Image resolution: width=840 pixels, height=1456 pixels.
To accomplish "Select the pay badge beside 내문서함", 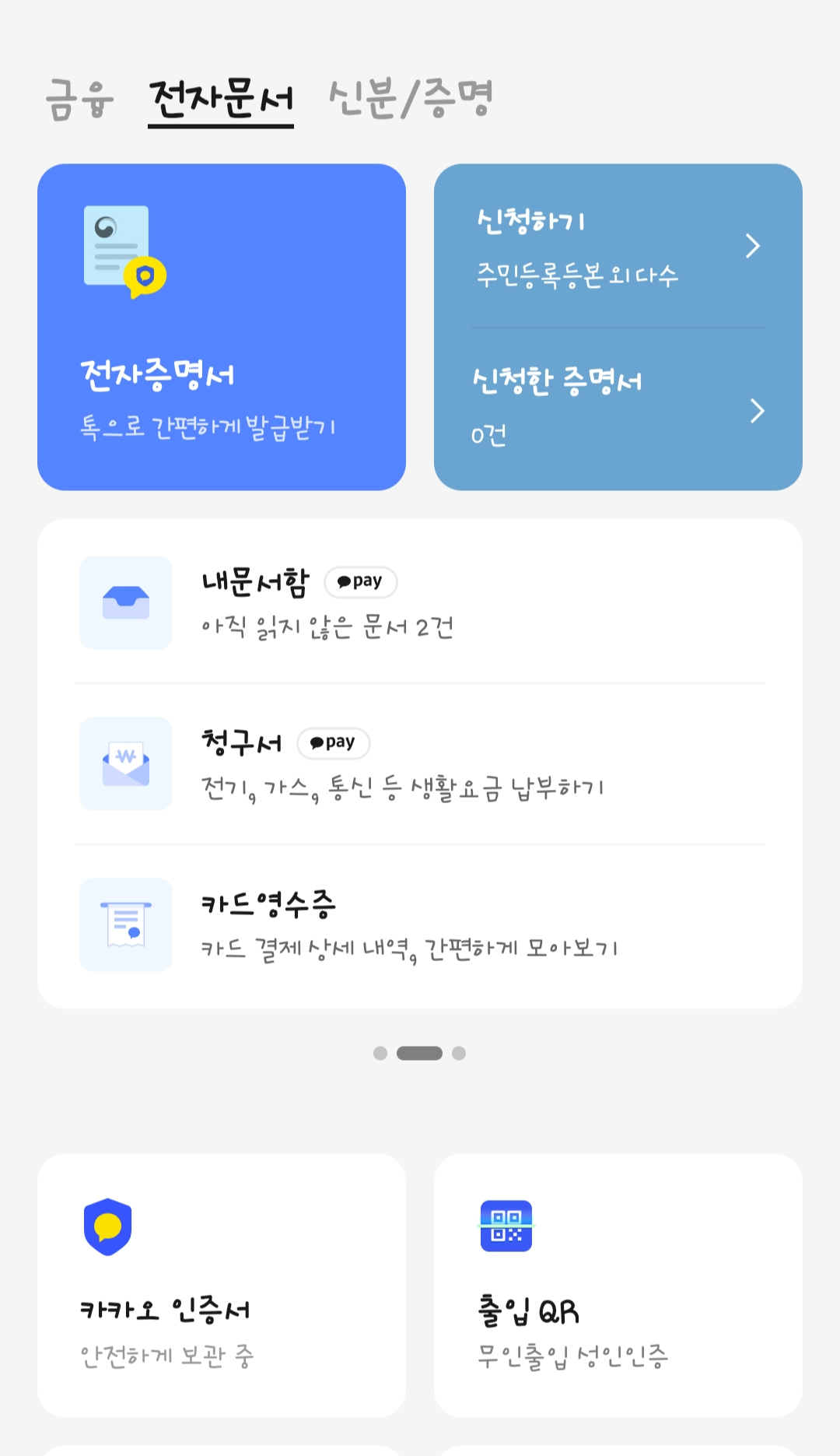I will pos(361,581).
